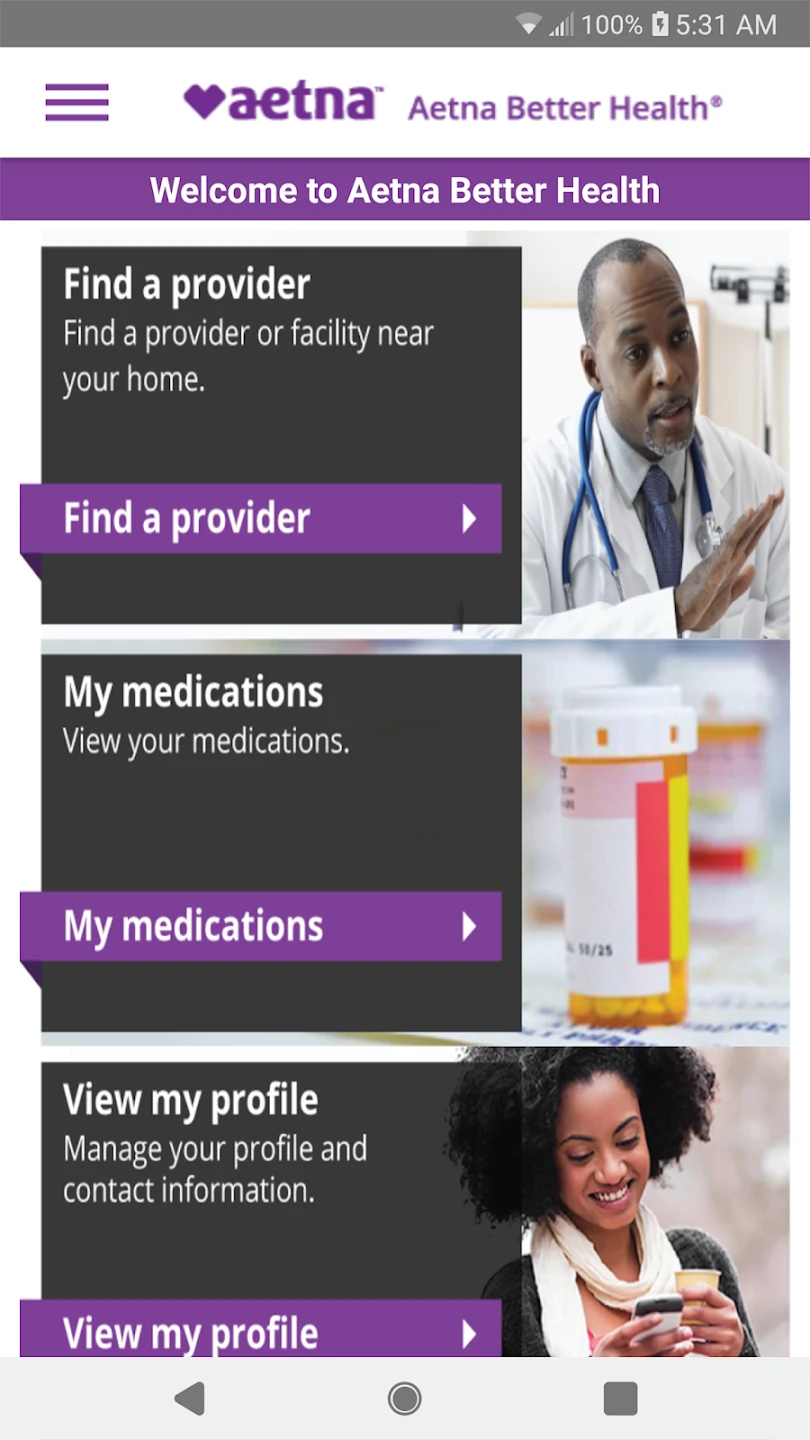Go to the home screen
810x1440 pixels.
coord(405,1398)
